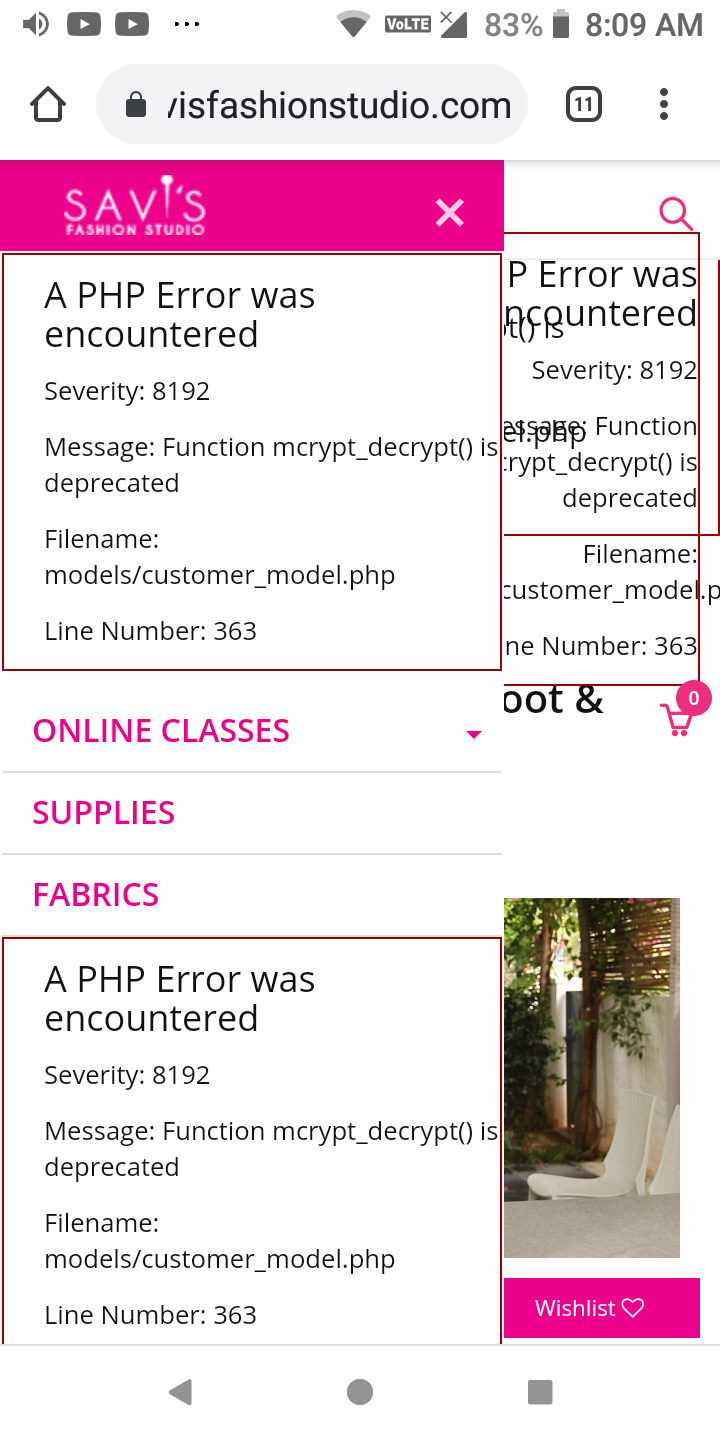Open the site search icon
Image resolution: width=720 pixels, height=1440 pixels.
(676, 212)
